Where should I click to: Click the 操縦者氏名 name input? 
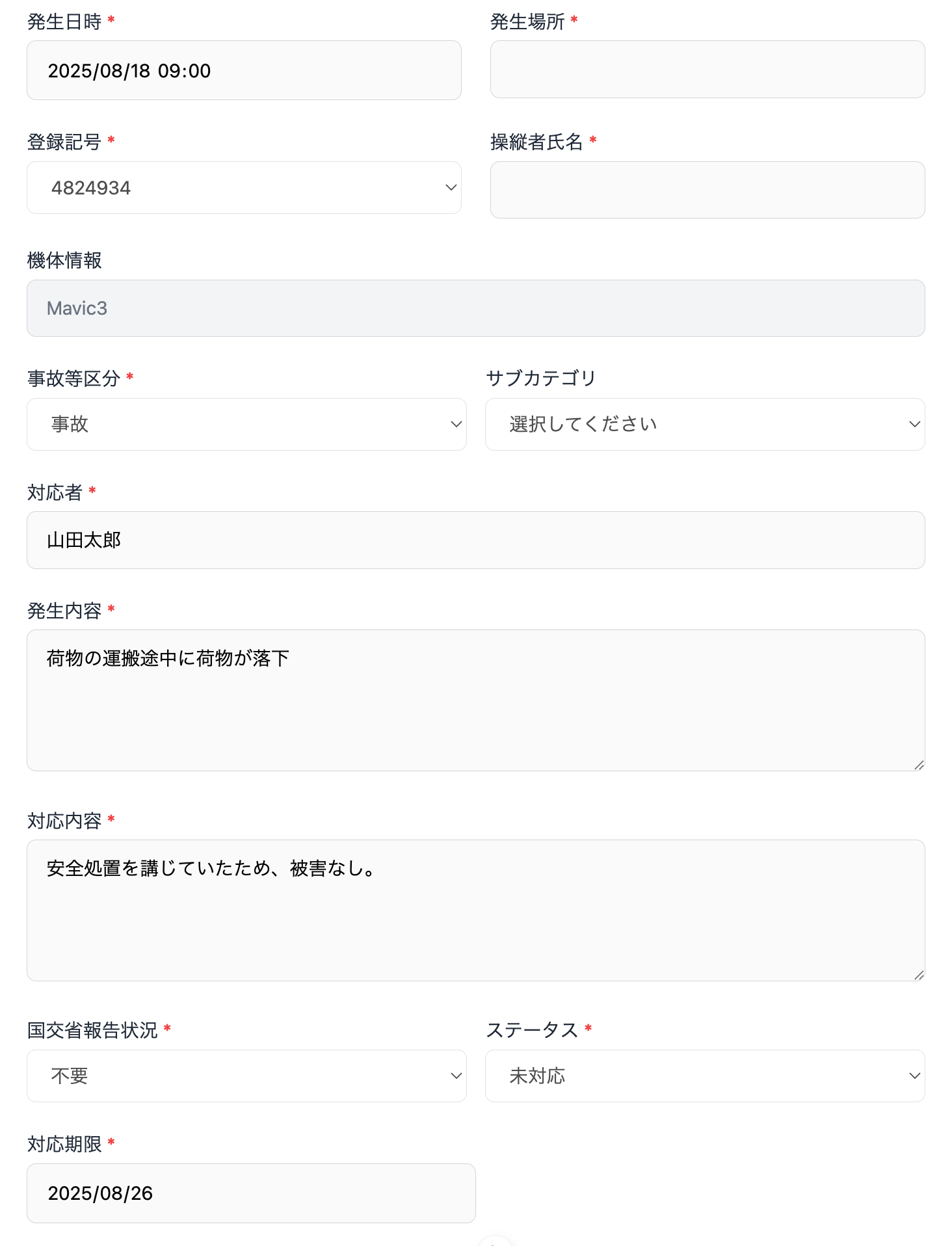707,189
